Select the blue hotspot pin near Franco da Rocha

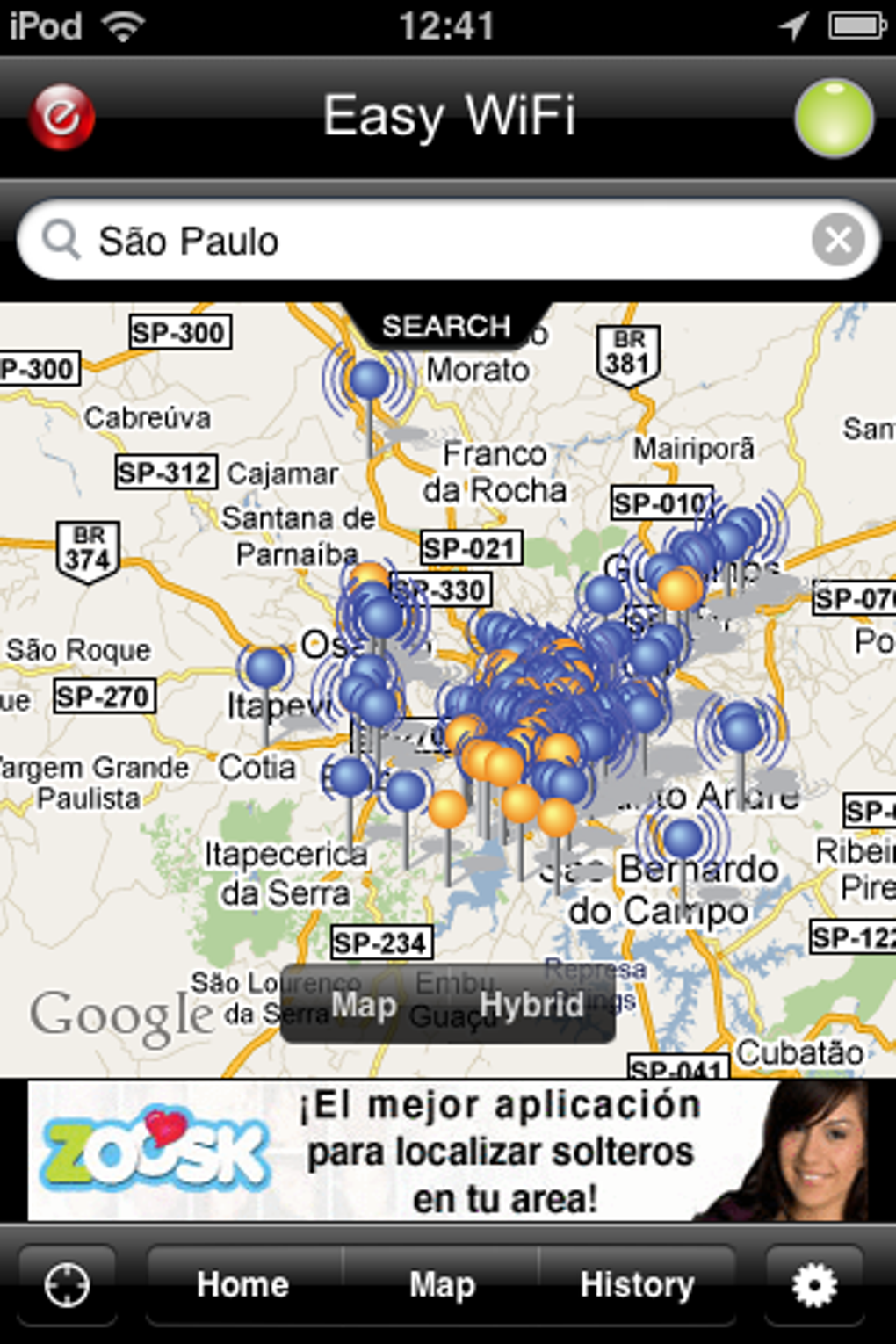(370, 376)
